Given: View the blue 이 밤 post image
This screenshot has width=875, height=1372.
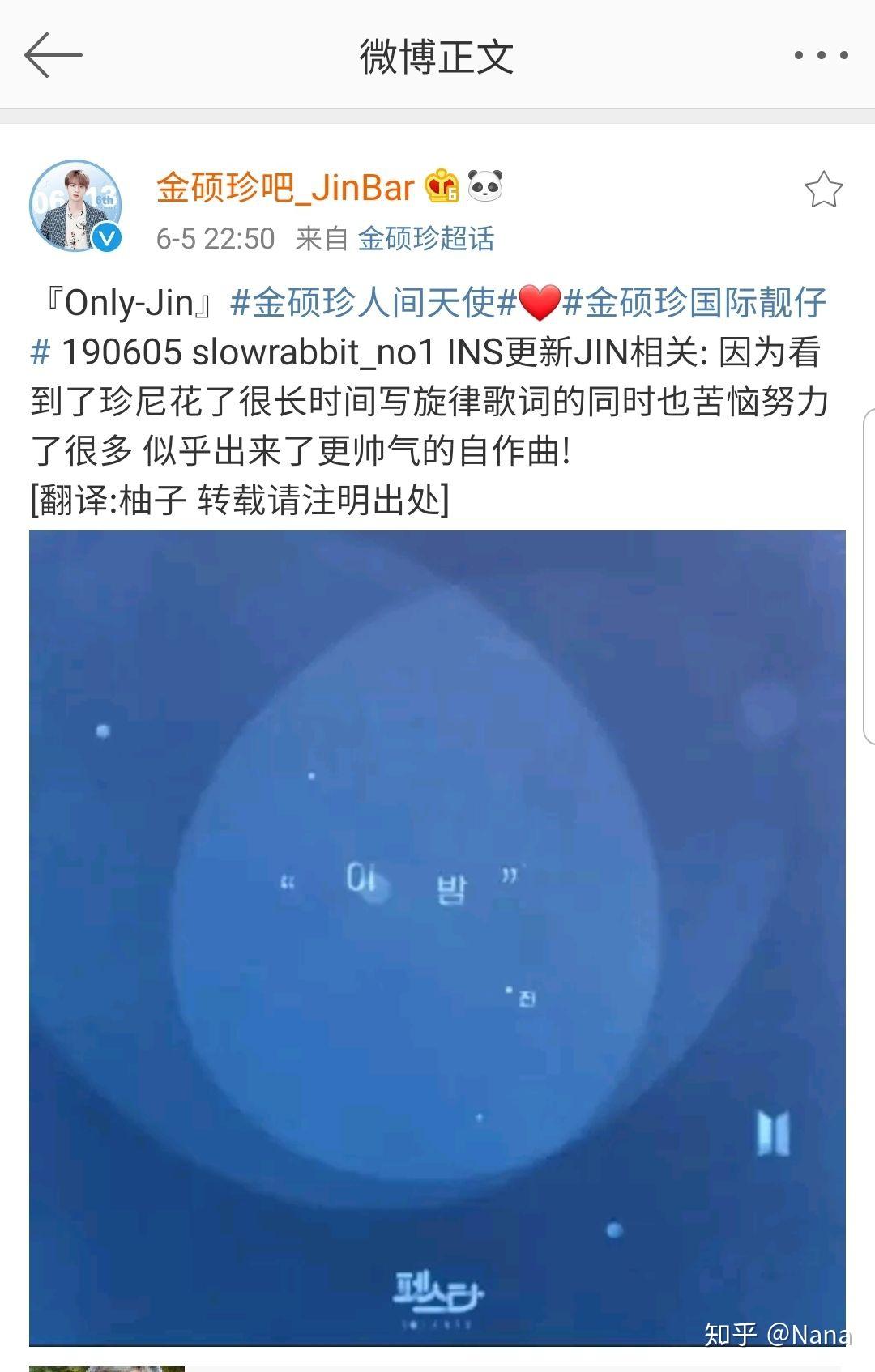Looking at the screenshot, I should click(x=437, y=938).
